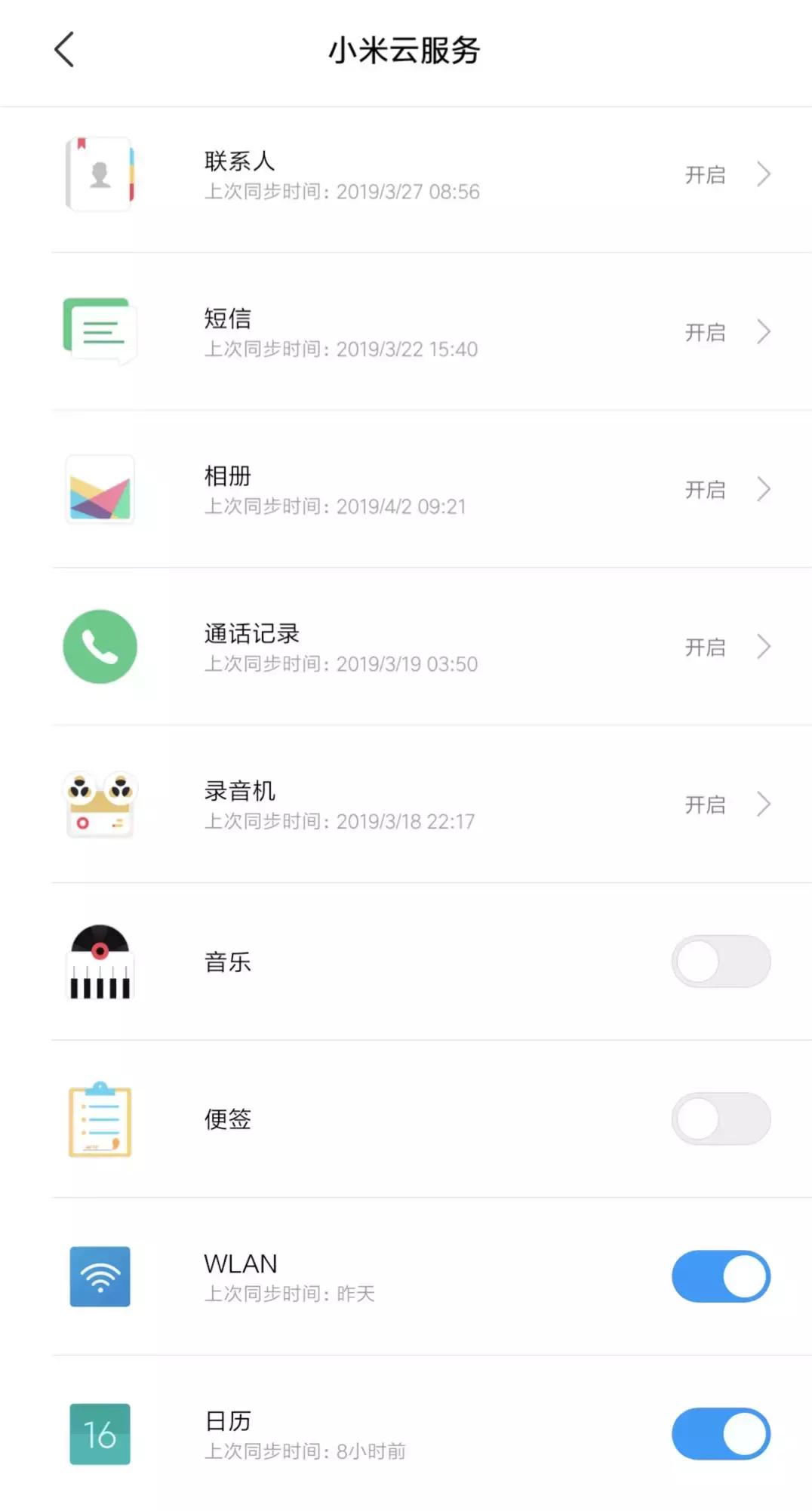Click the 日历 calendar 16 icon
Viewport: 812px width, 1511px height.
[x=100, y=1434]
